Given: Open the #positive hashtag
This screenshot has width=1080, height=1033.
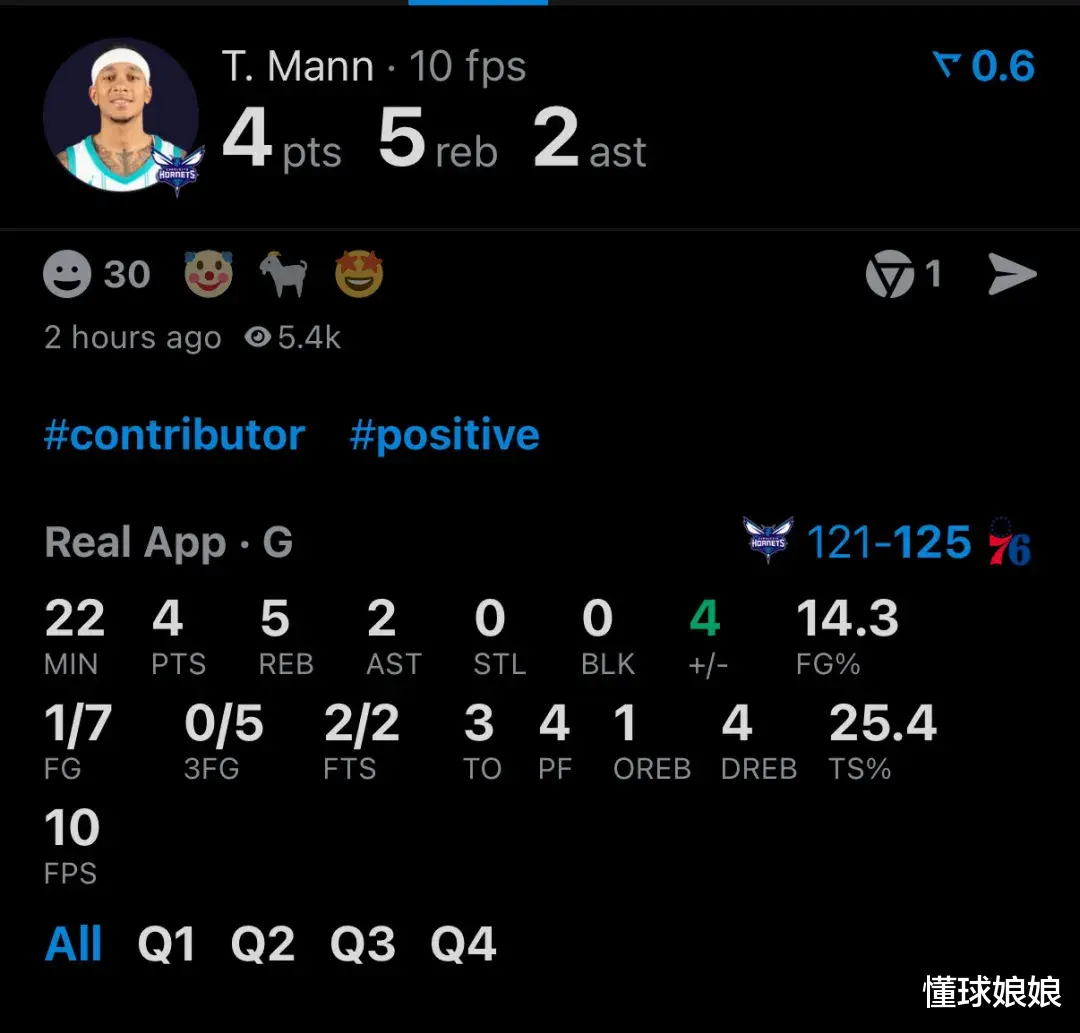Looking at the screenshot, I should 444,435.
